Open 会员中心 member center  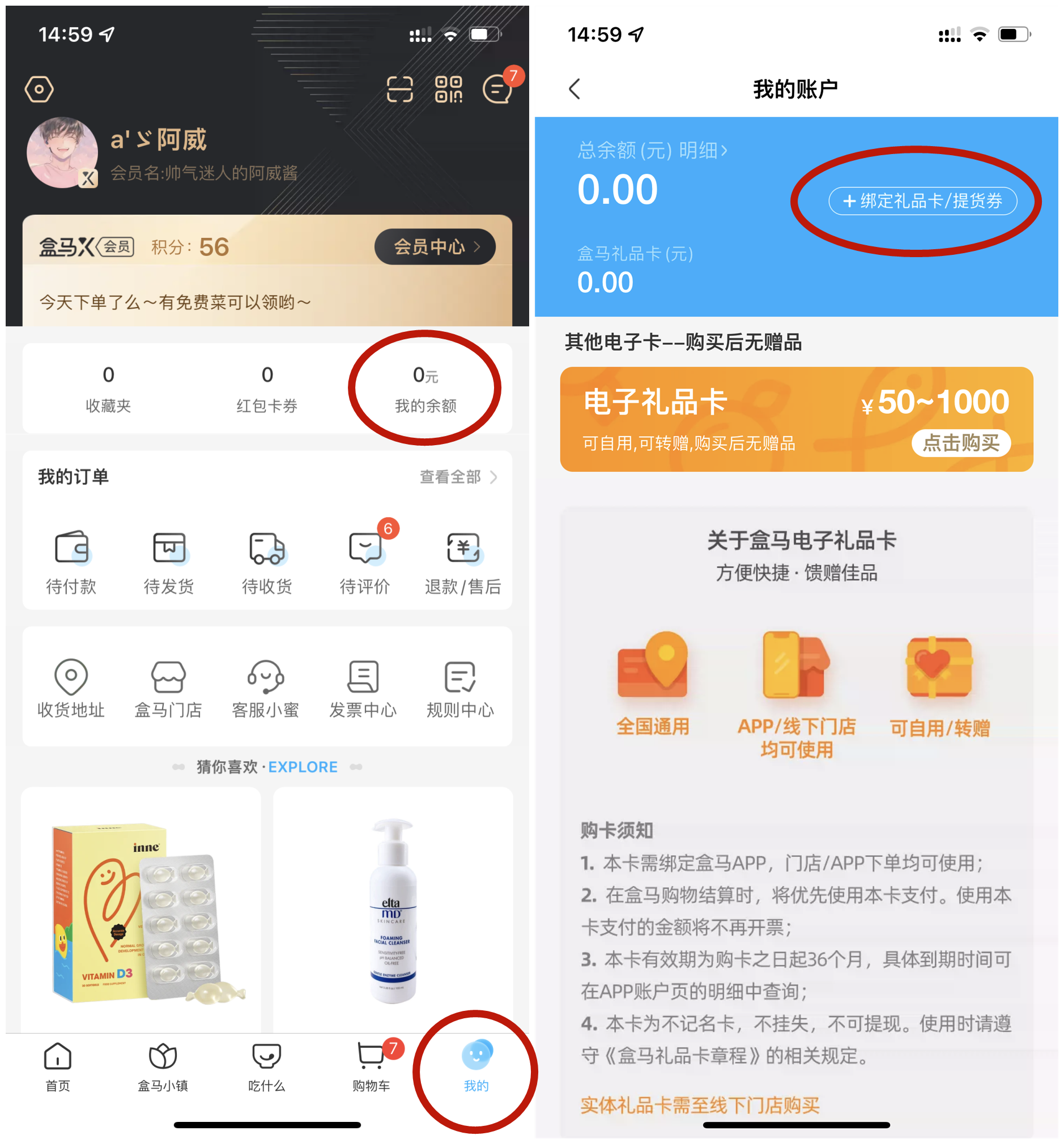(435, 247)
